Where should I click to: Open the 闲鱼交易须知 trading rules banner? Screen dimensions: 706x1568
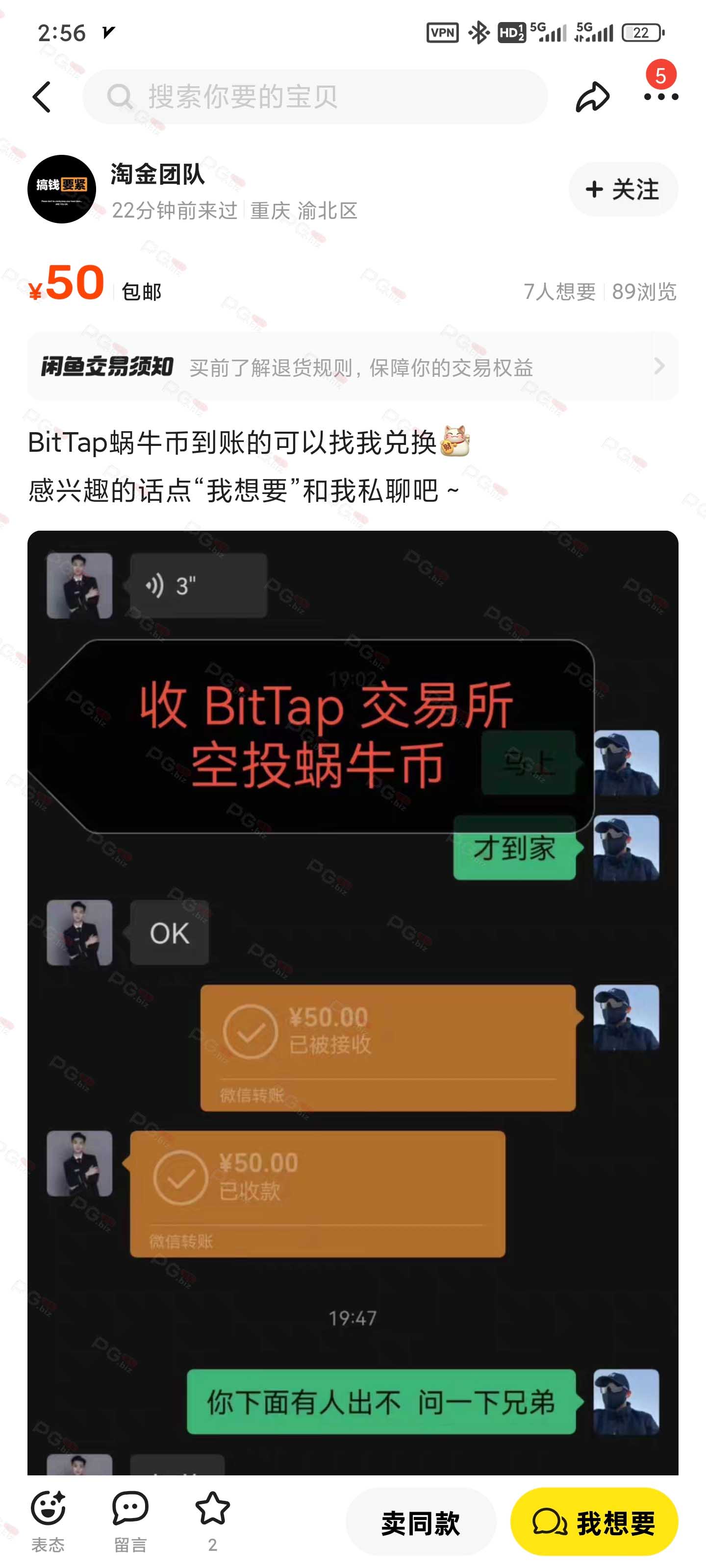(x=353, y=367)
